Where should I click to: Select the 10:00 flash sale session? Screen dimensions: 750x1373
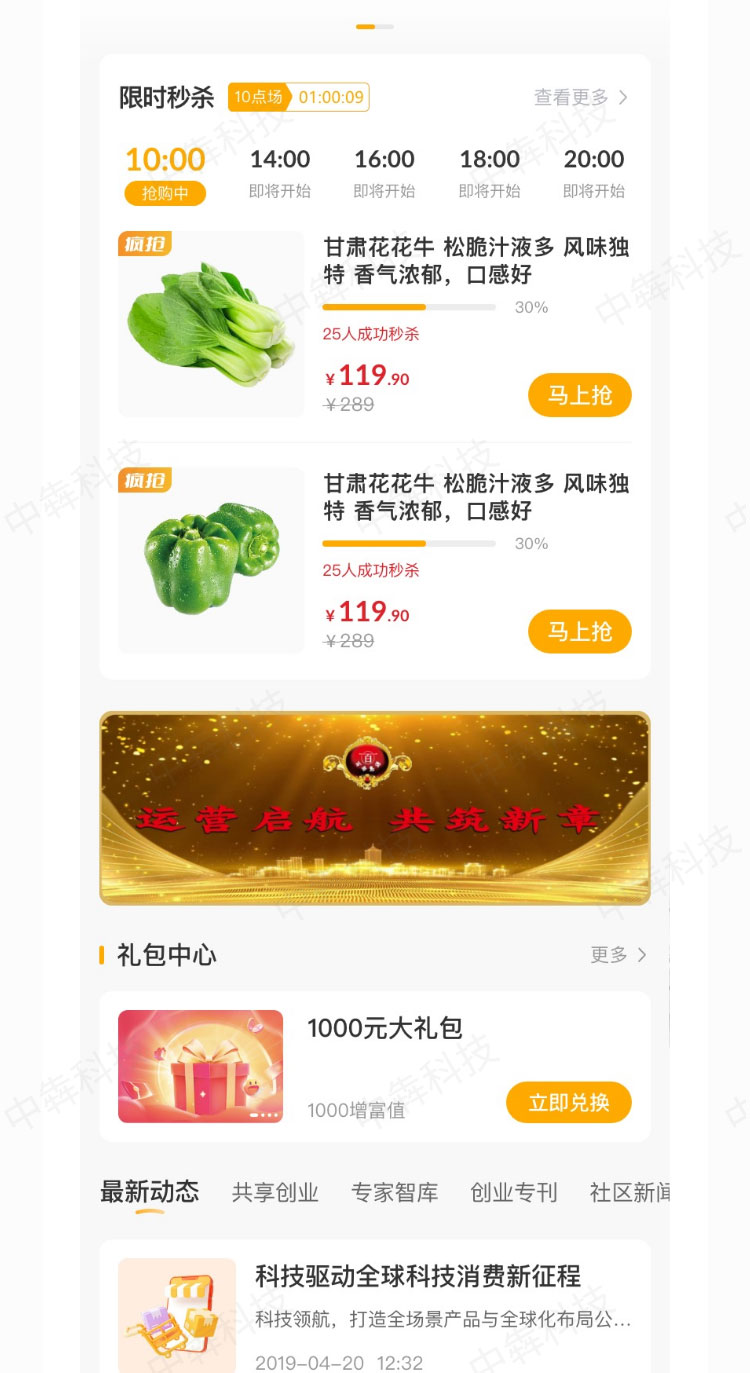[x=165, y=172]
